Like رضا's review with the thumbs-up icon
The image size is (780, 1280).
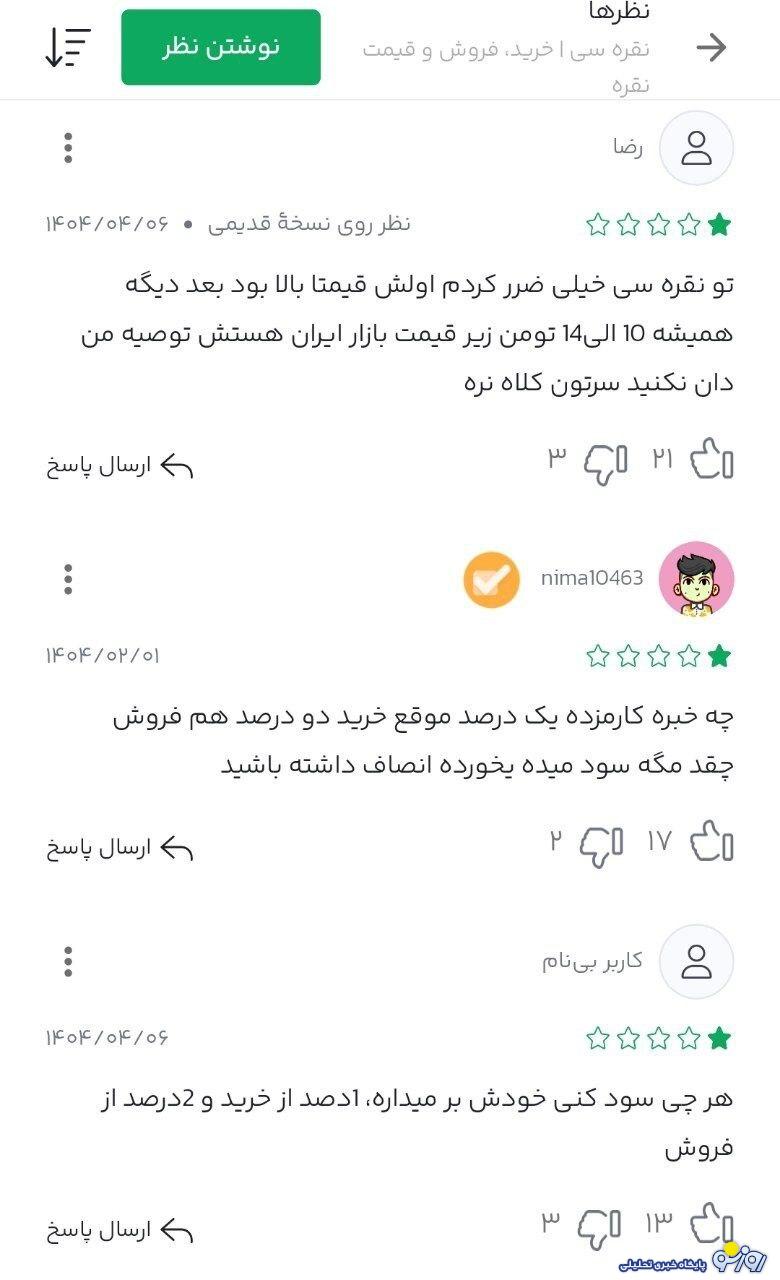click(x=712, y=460)
